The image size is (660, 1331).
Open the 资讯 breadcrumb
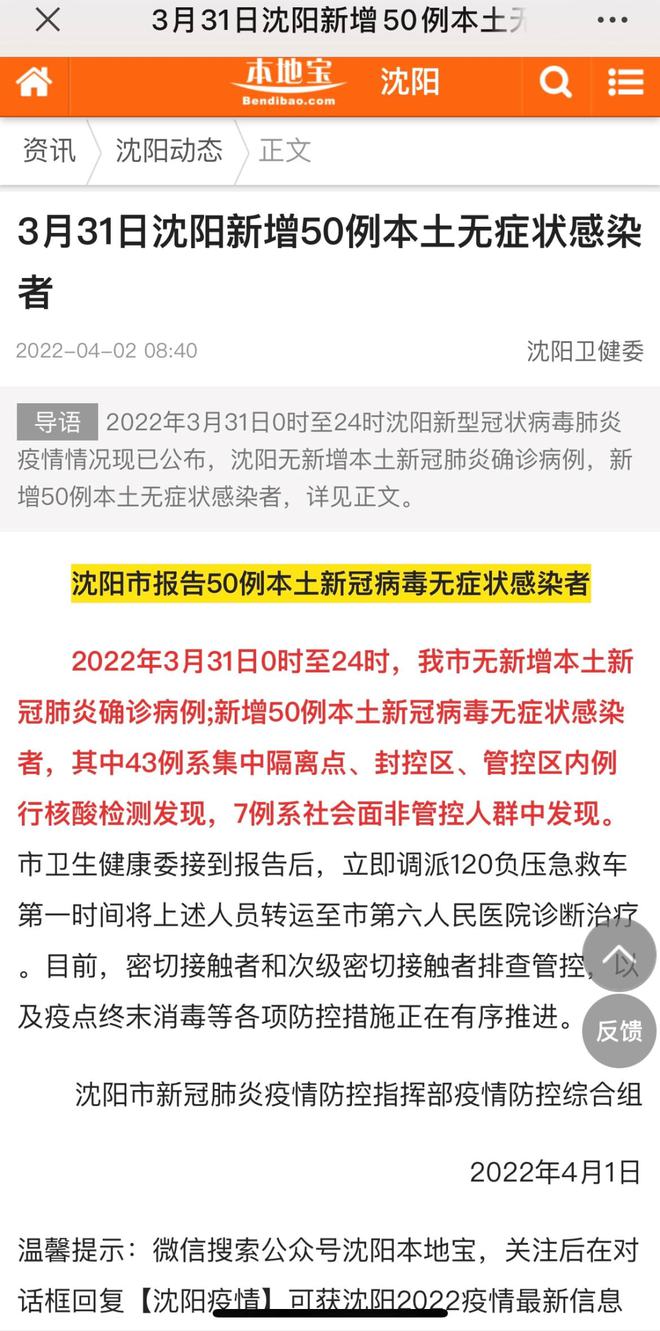point(49,151)
